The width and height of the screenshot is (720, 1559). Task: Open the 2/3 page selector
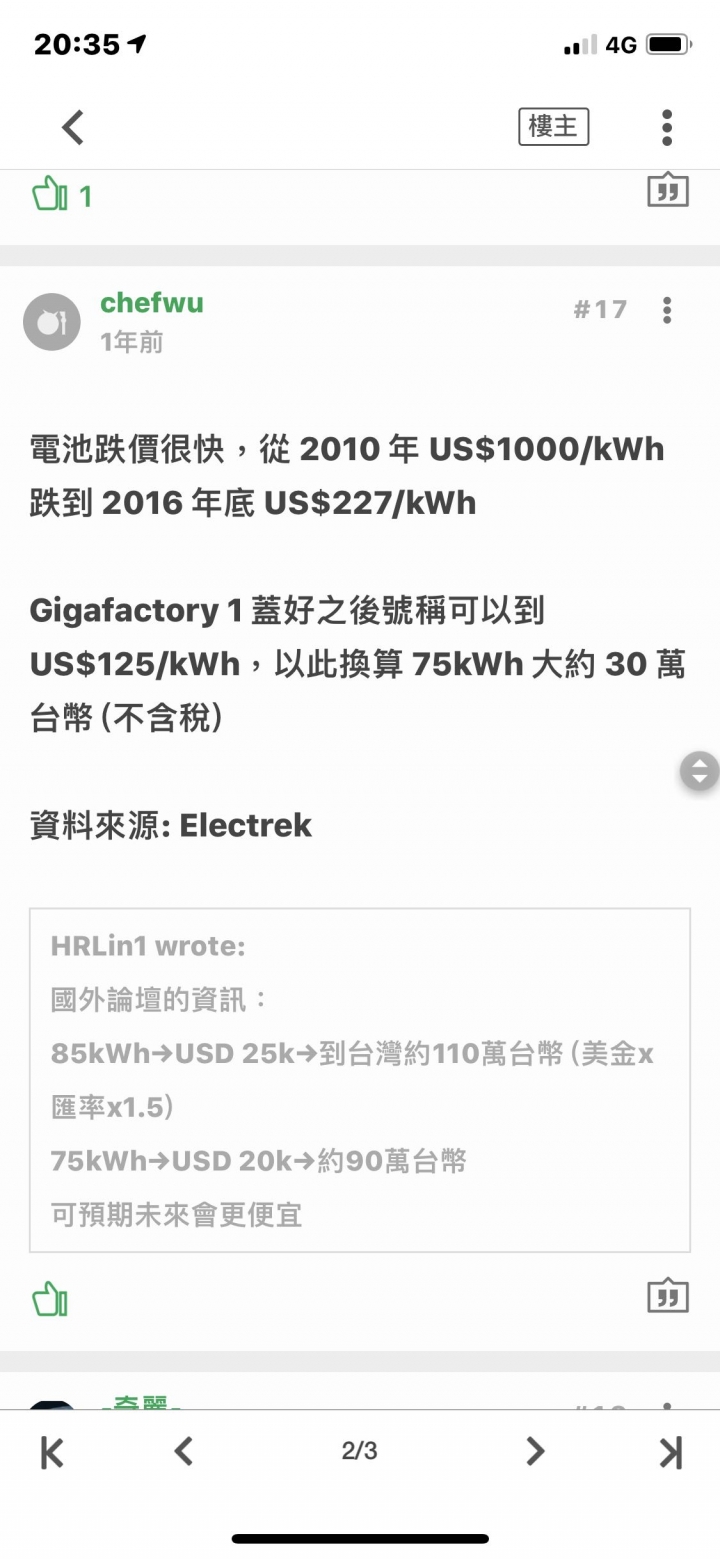click(360, 1451)
